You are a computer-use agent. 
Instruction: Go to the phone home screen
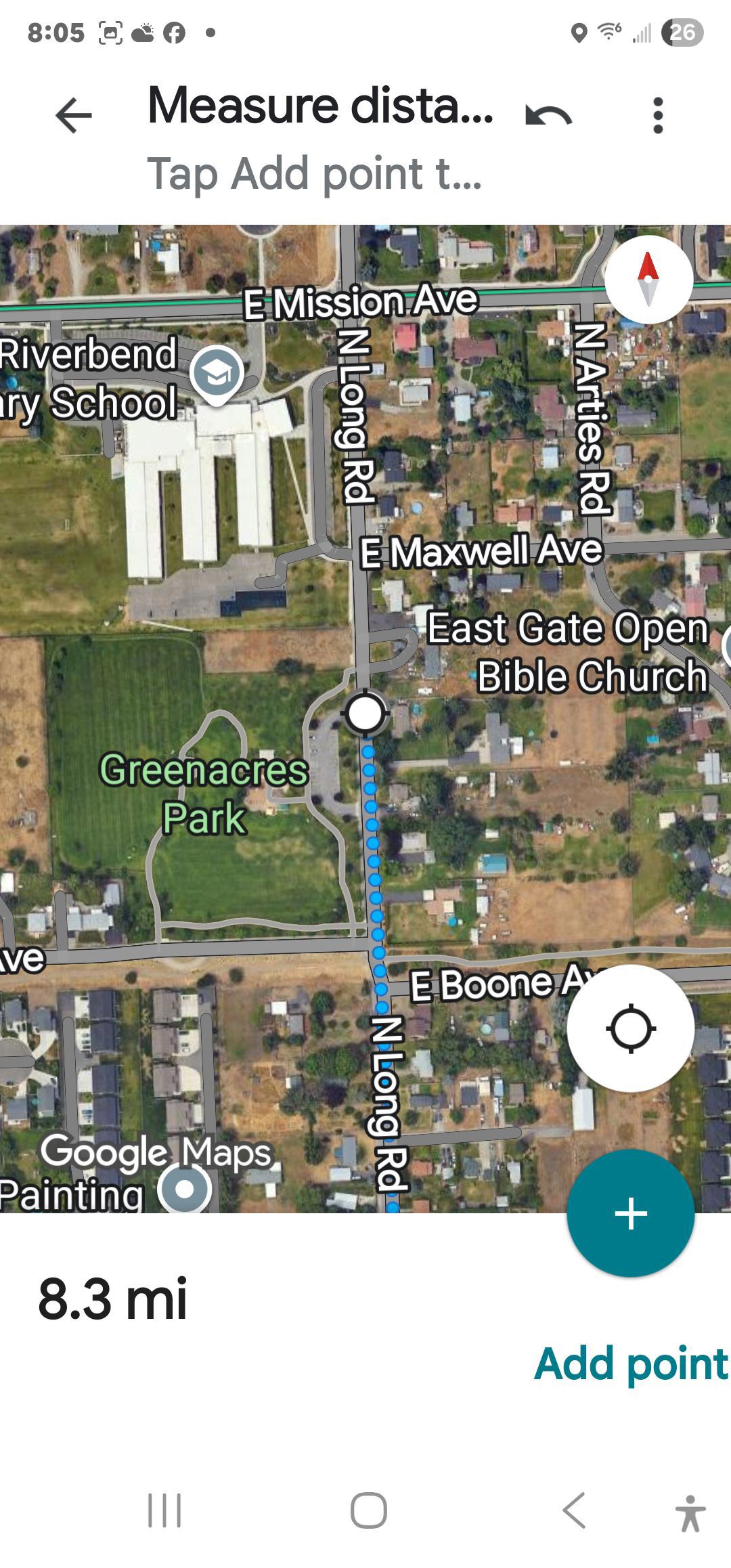click(368, 1510)
